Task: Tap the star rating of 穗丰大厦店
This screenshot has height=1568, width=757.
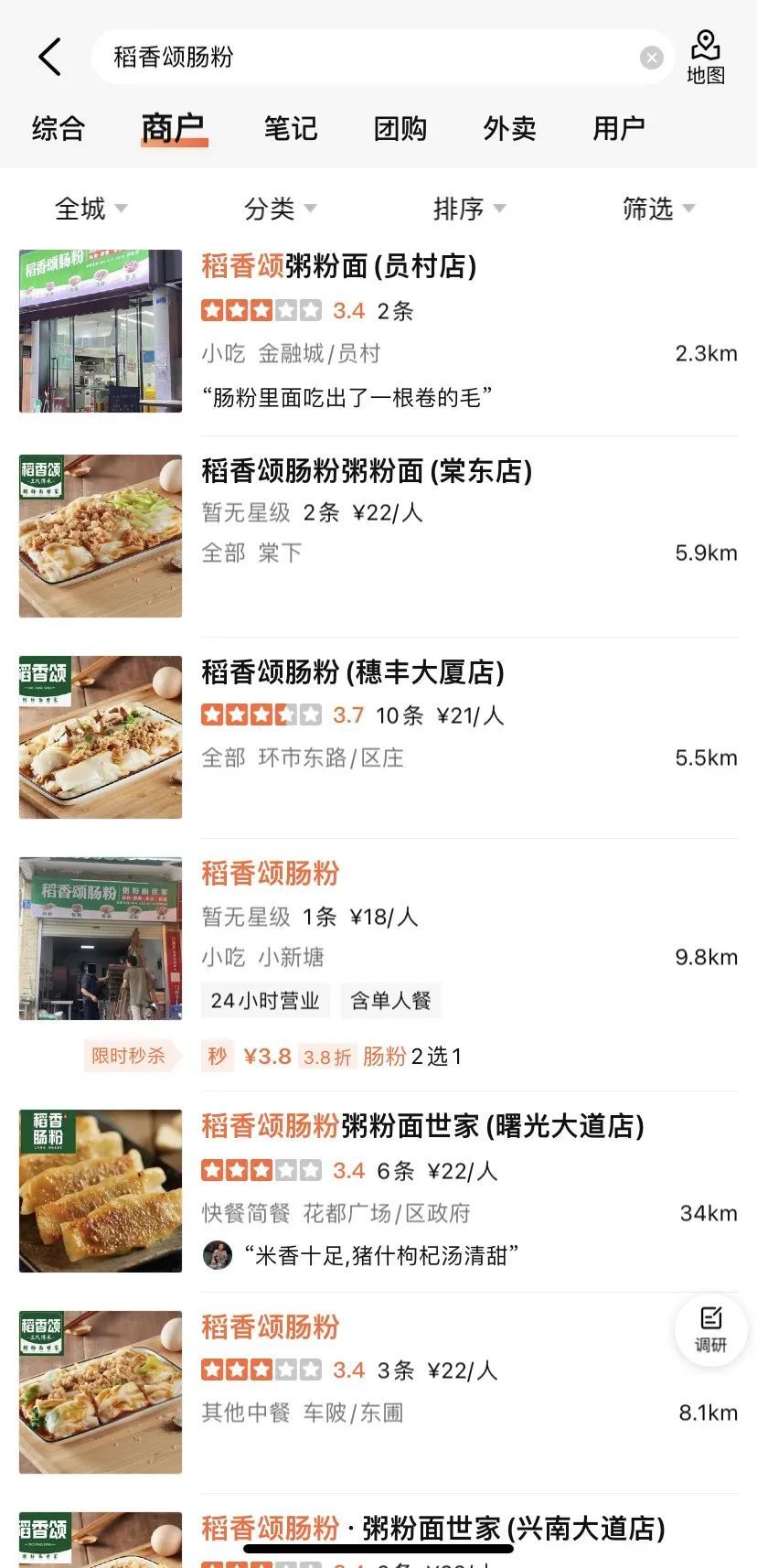Action: 261,714
